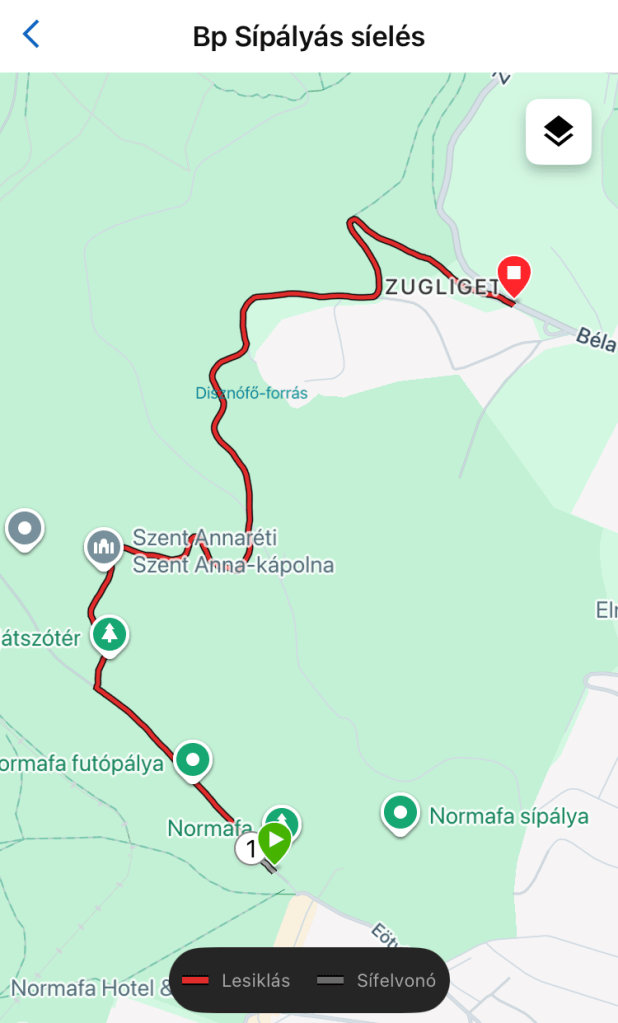Screen dimensions: 618x1023
Task: Select the Normafa sípálya map pin
Action: [x=401, y=813]
